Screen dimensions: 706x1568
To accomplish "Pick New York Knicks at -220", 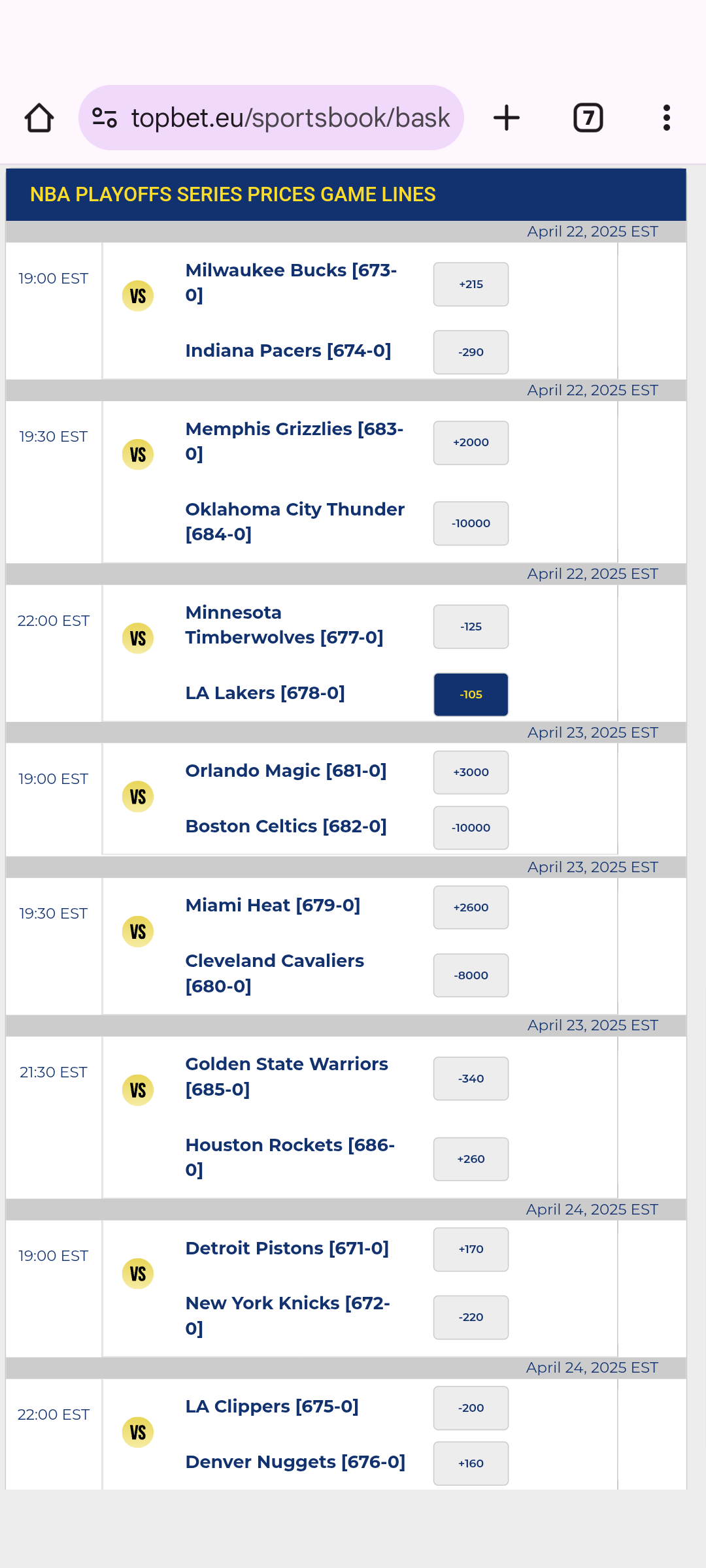I will [471, 1317].
